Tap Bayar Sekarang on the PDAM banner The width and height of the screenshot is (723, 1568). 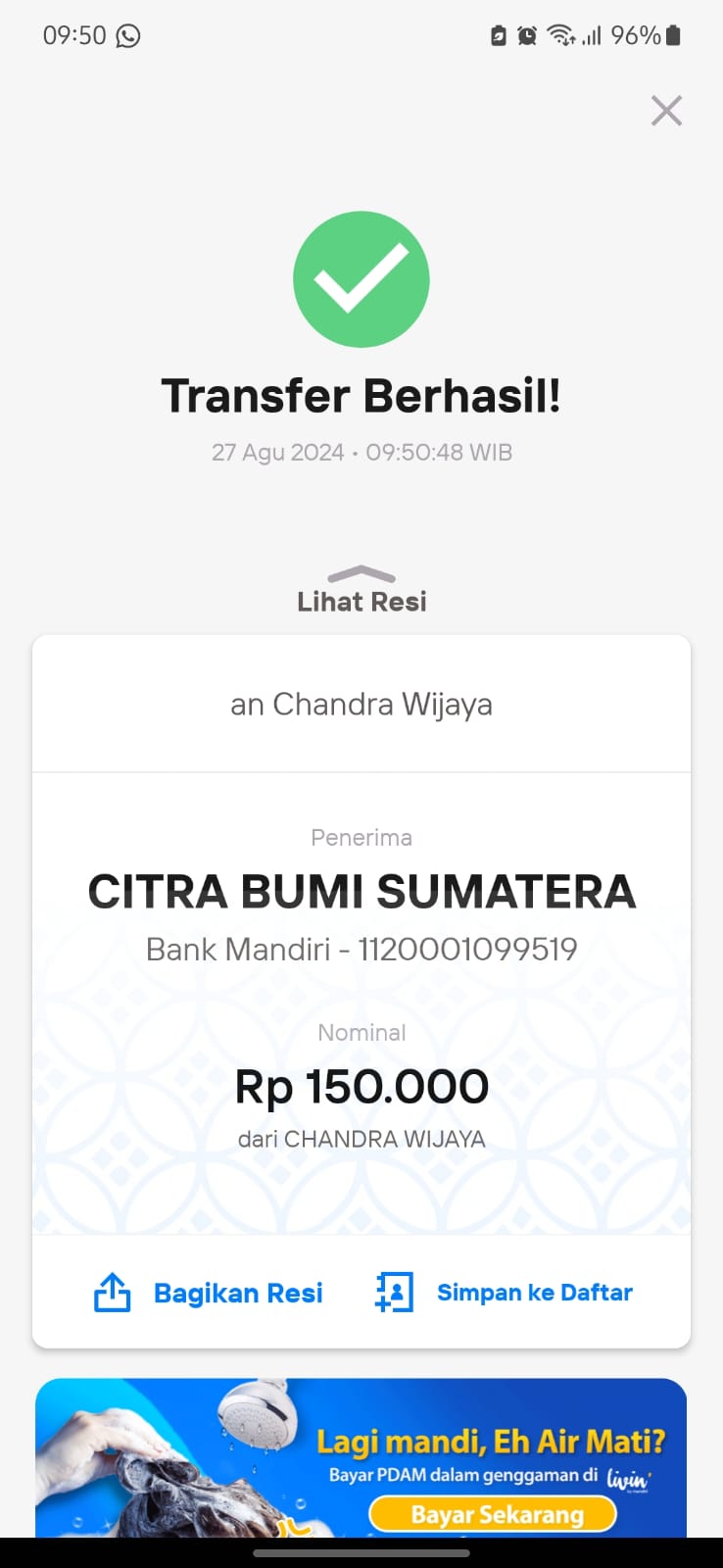click(x=493, y=1514)
